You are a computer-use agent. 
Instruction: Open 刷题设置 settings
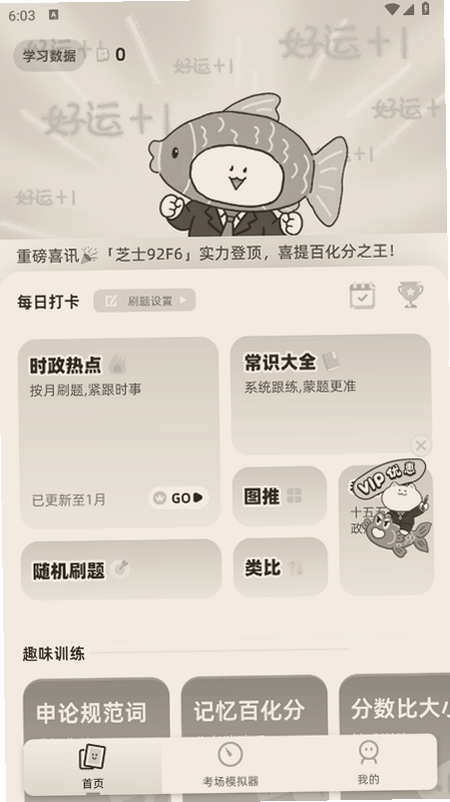[x=145, y=301]
